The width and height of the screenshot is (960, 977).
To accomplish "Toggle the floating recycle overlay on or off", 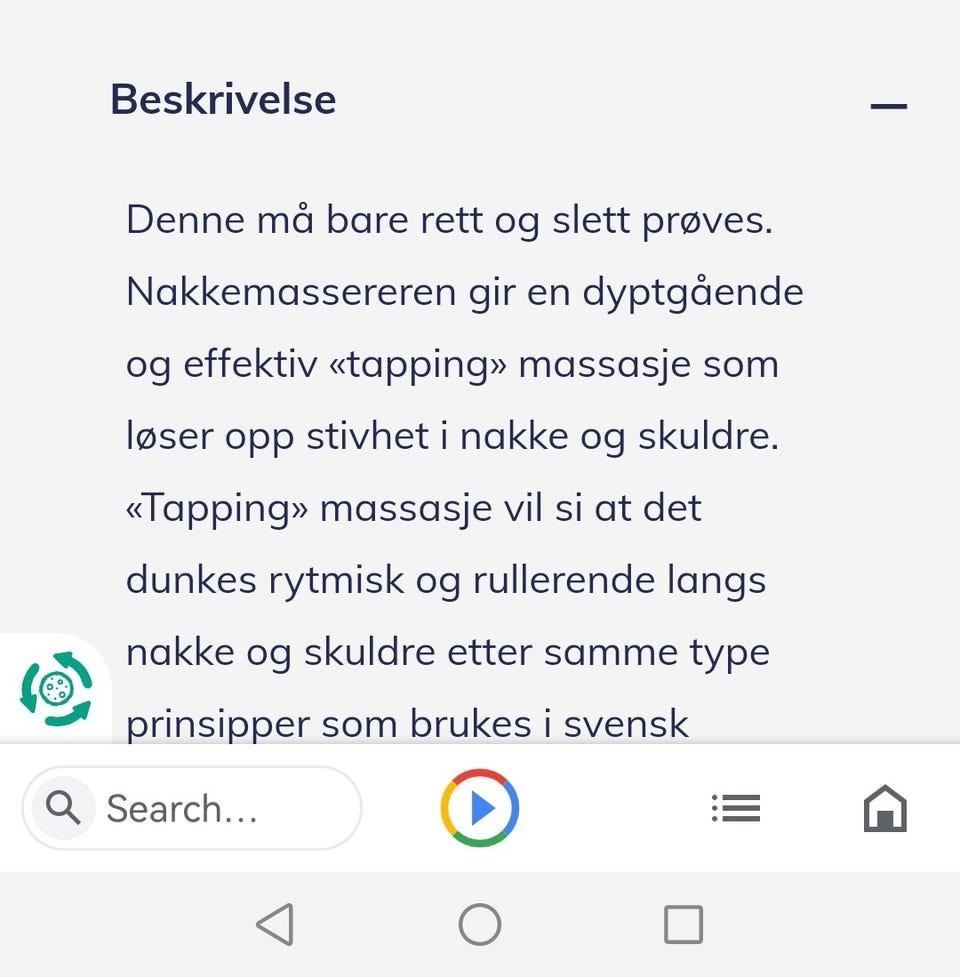I will coord(57,689).
